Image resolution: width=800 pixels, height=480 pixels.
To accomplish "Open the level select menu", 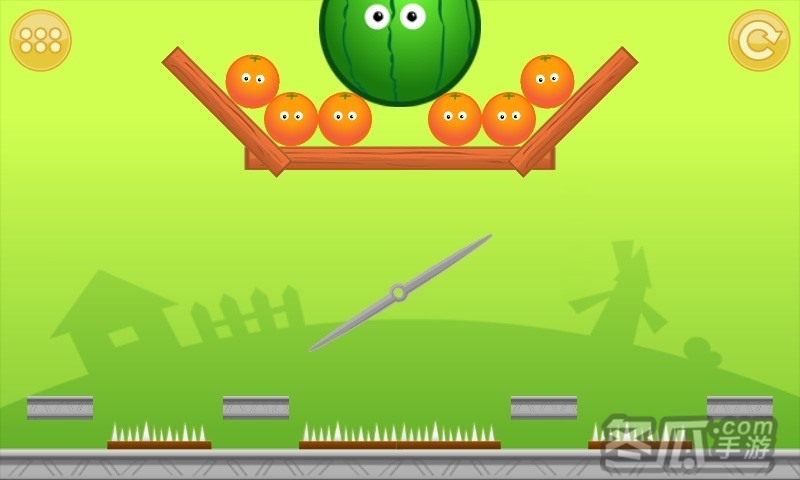I will (x=41, y=41).
